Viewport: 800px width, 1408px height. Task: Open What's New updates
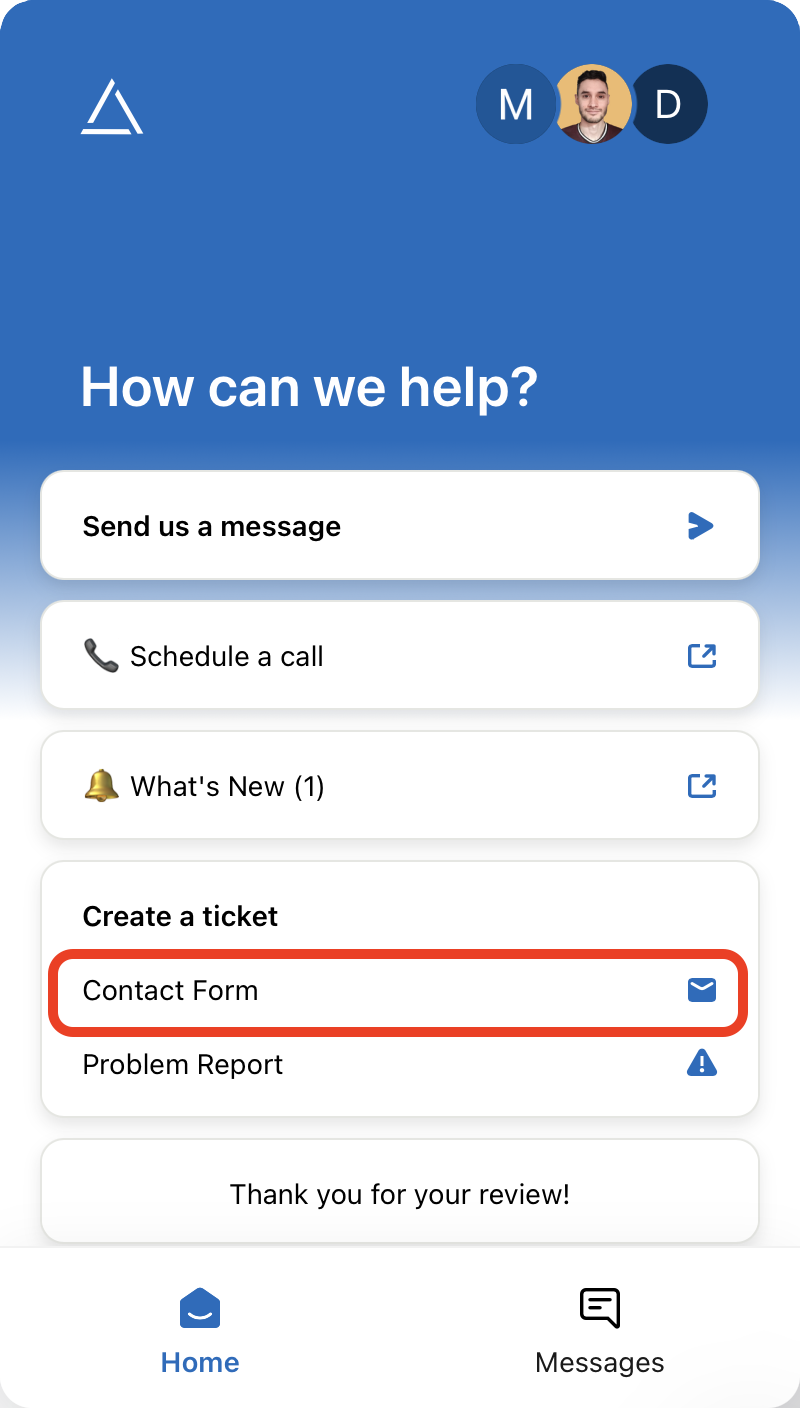(x=399, y=786)
